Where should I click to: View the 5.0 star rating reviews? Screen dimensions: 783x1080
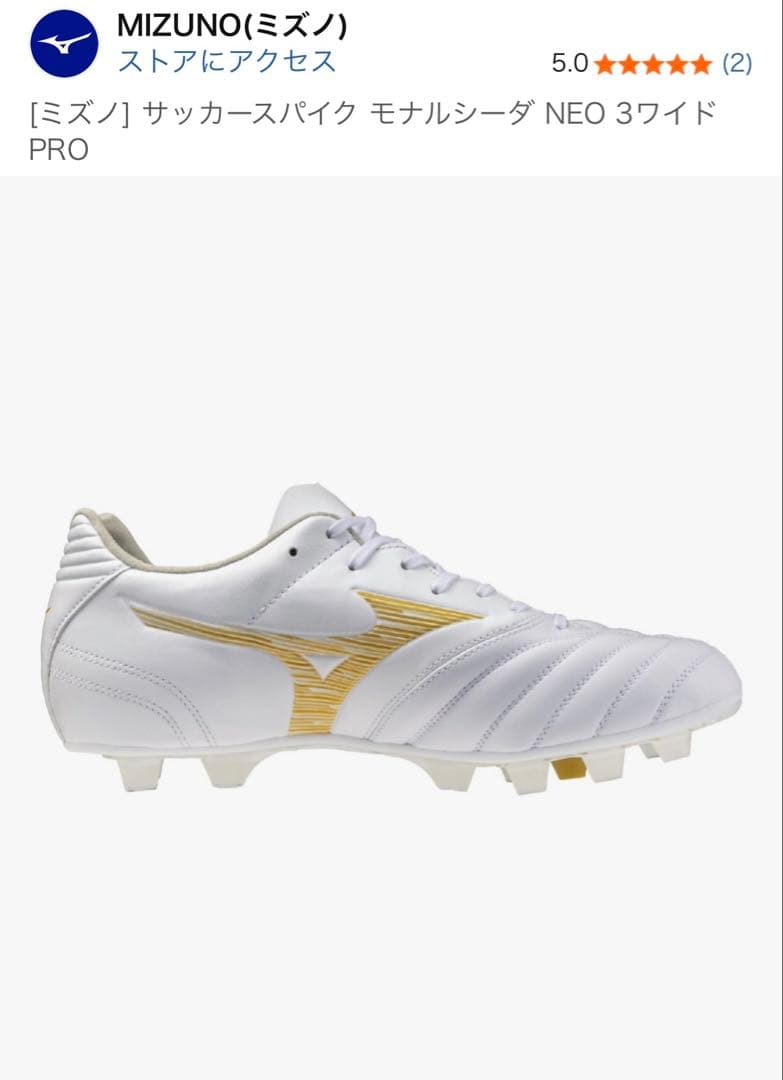coord(651,64)
